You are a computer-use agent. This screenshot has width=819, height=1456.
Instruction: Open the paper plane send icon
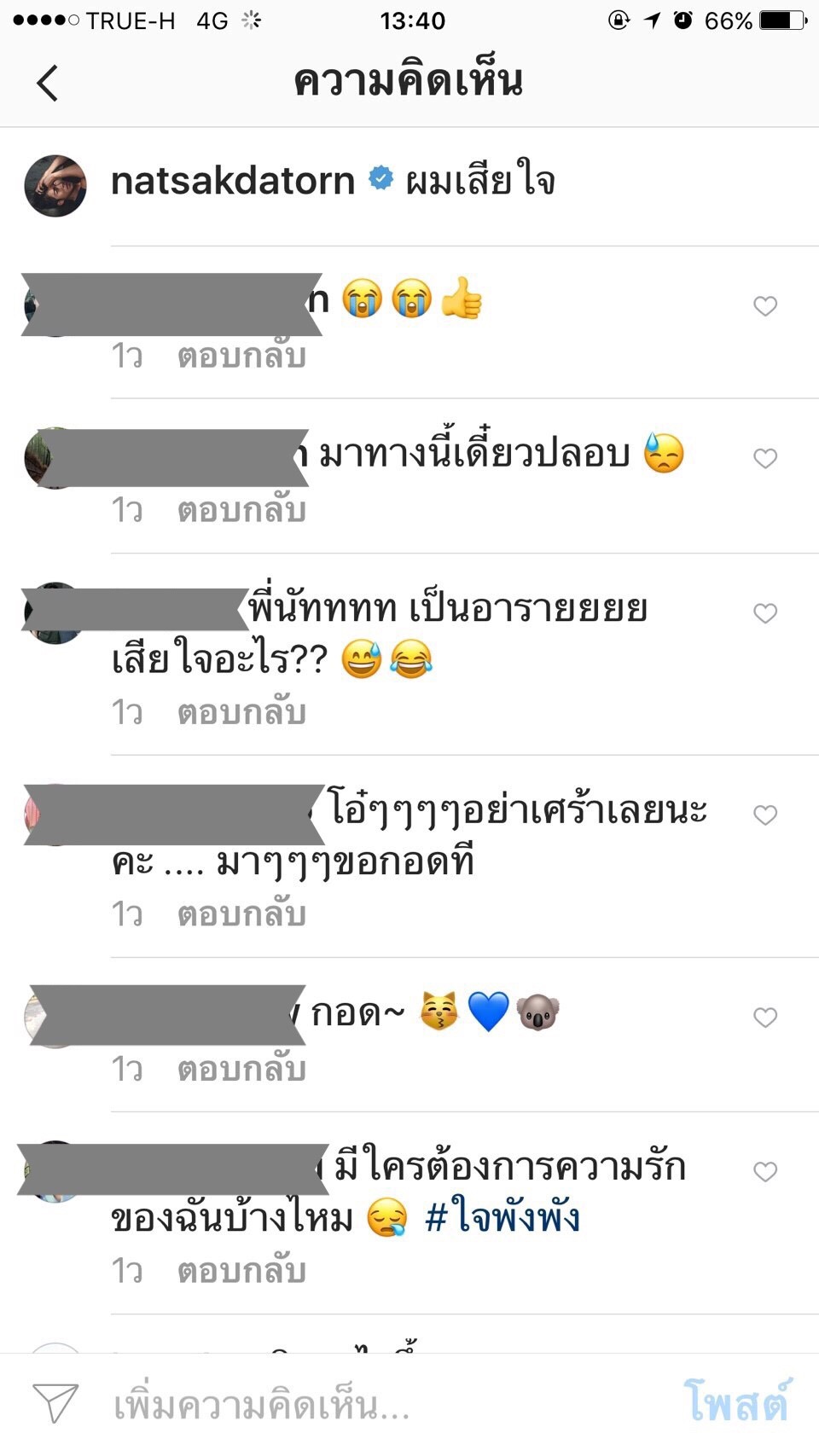tap(55, 1403)
